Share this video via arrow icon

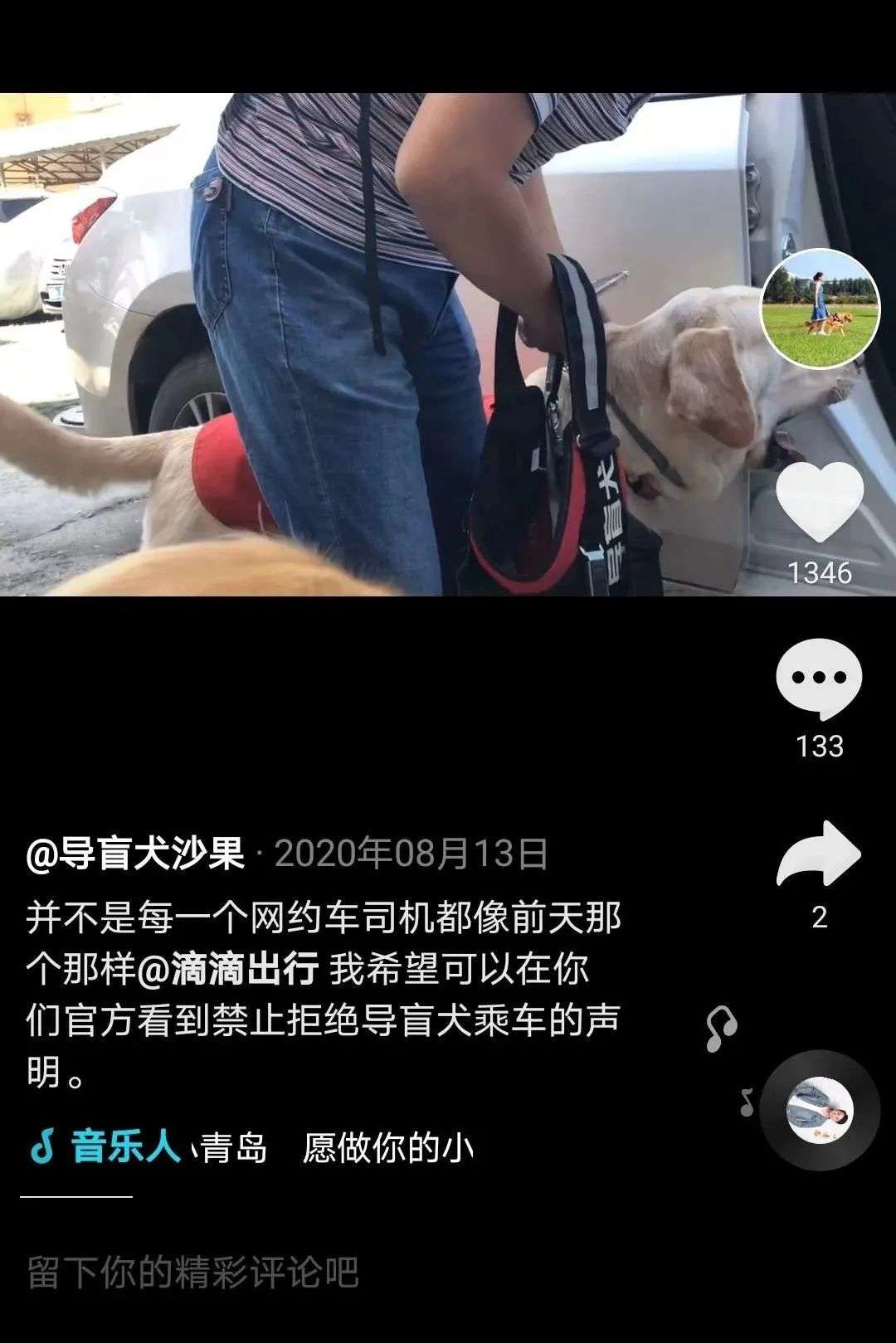819,854
